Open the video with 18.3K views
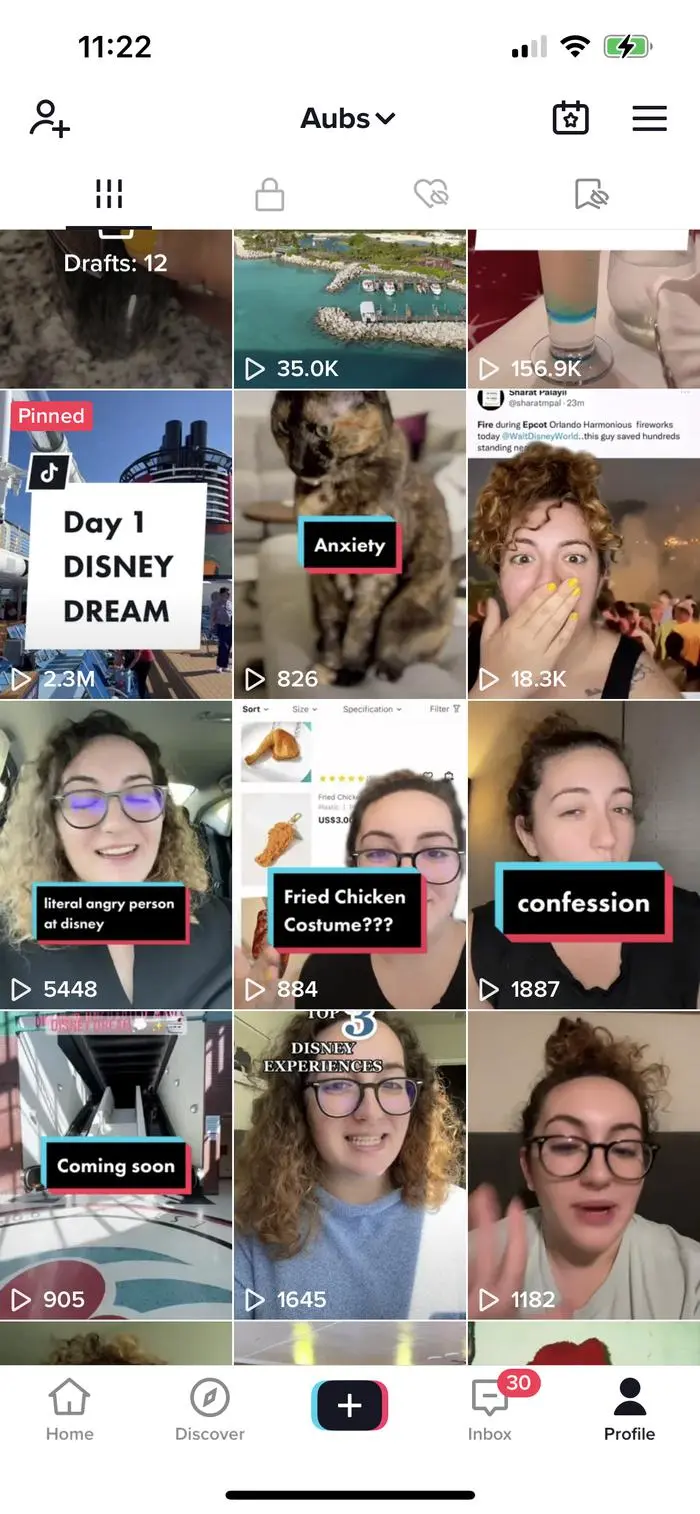This screenshot has height=1514, width=700. click(x=584, y=544)
